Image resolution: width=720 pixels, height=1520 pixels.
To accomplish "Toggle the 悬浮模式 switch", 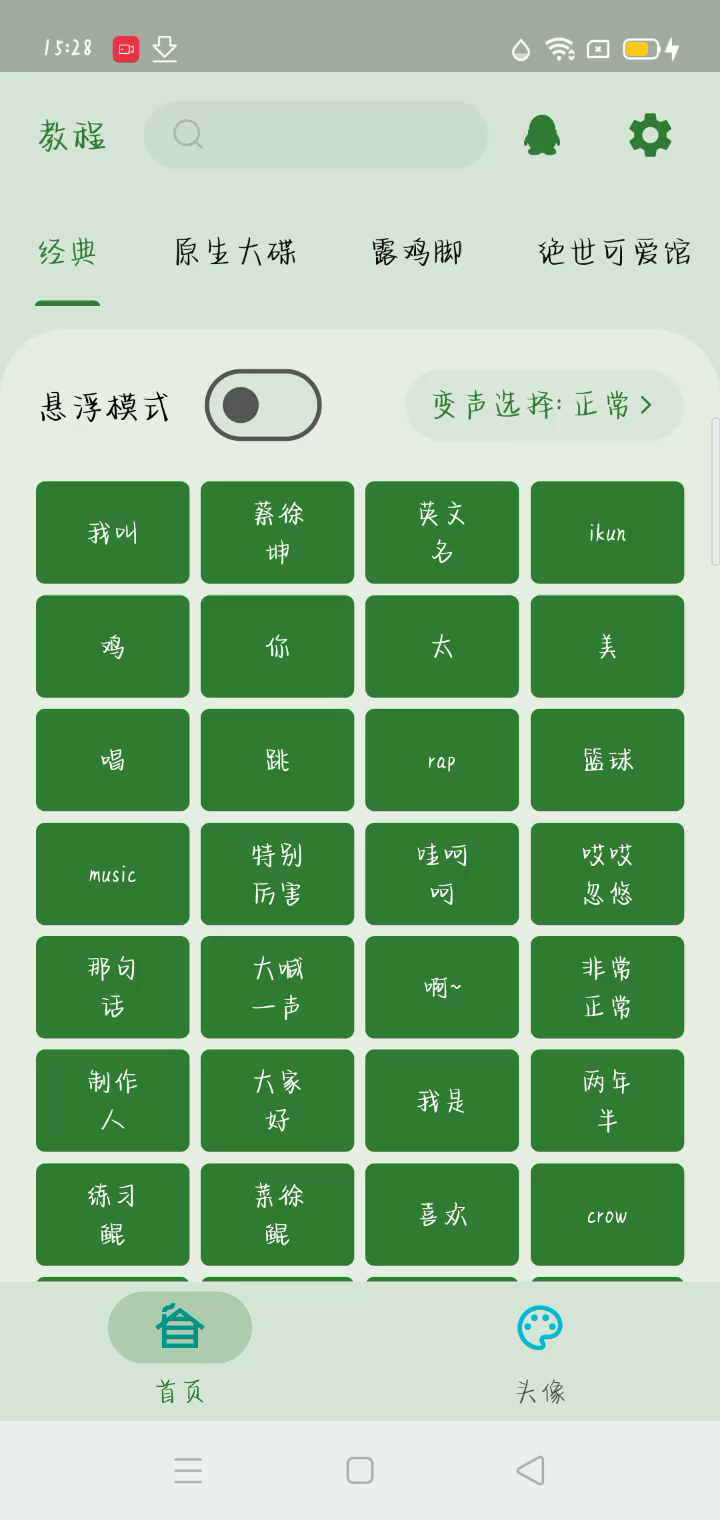I will coord(263,405).
